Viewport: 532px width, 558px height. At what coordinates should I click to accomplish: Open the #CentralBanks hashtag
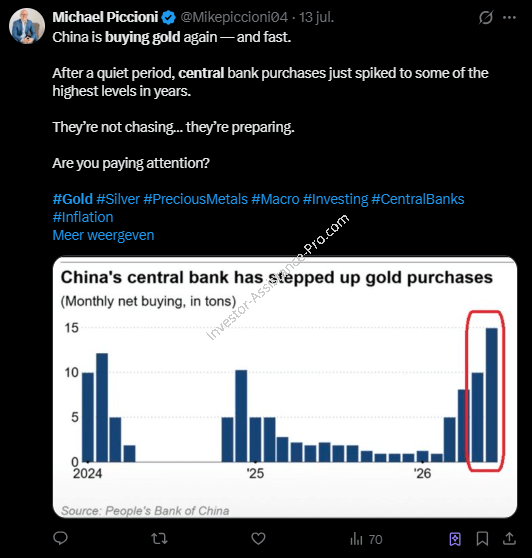(418, 199)
